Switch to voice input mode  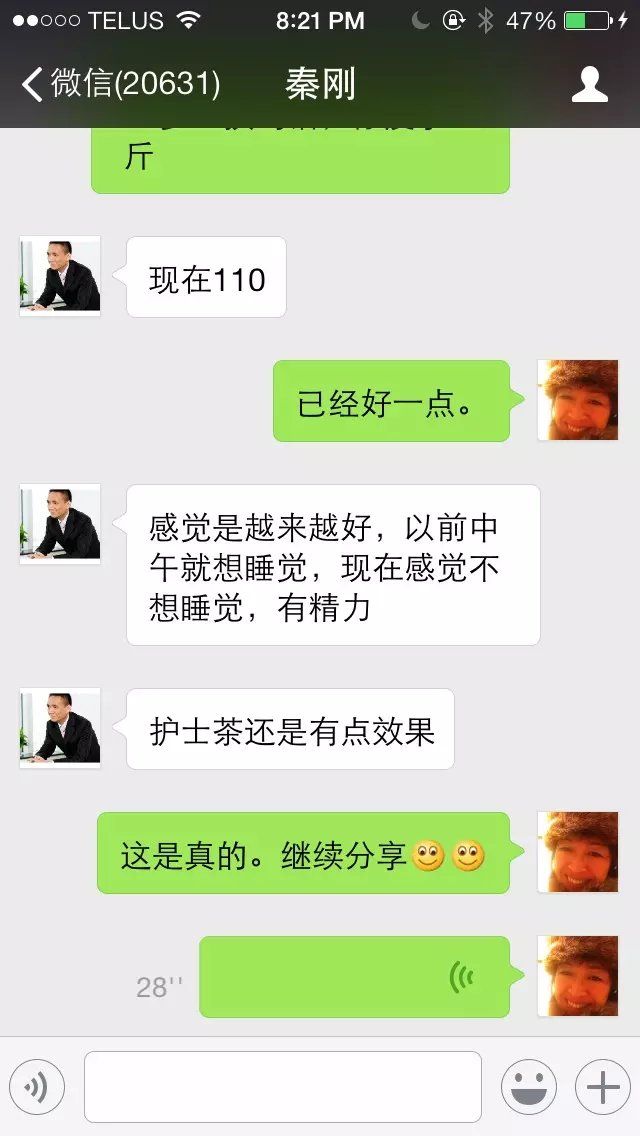coord(37,1087)
